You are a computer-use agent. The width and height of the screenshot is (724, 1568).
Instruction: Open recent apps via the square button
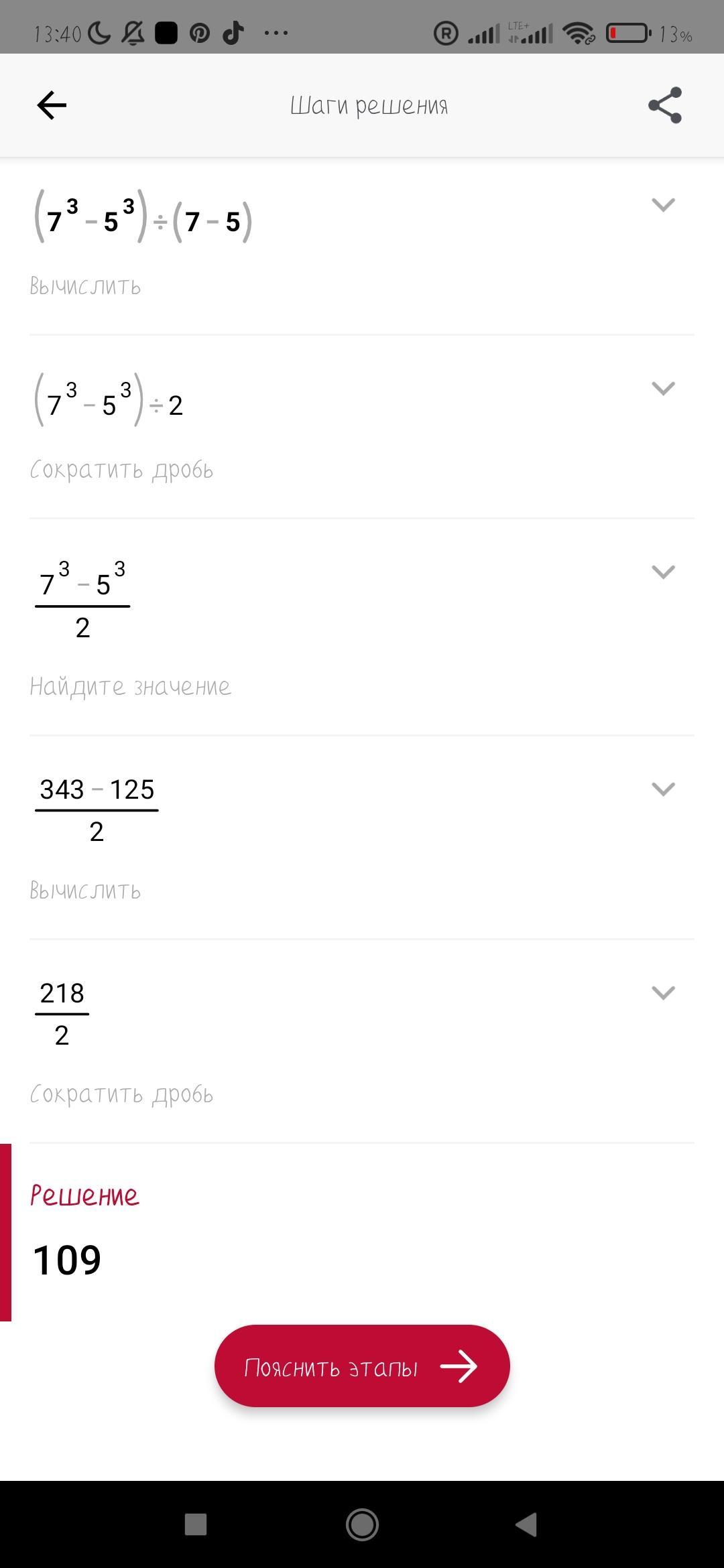tap(196, 1524)
